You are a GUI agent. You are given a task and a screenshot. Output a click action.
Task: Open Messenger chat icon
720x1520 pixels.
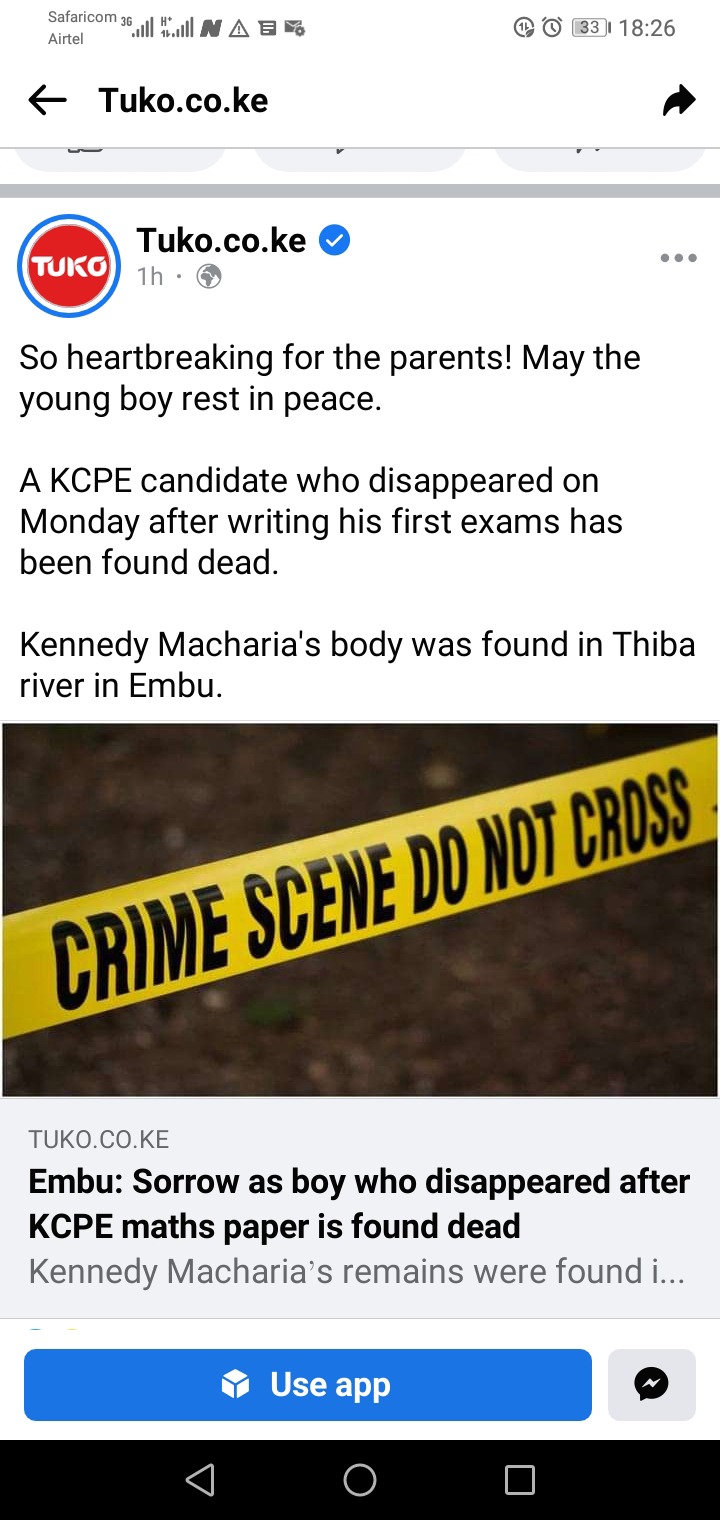651,1385
